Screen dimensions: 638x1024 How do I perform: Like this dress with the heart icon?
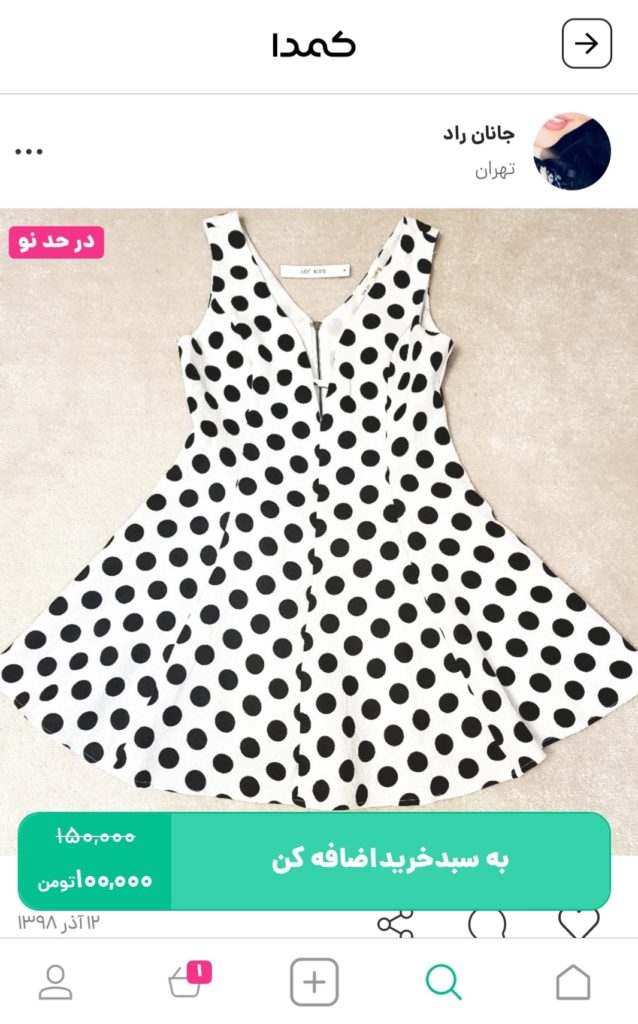click(x=578, y=923)
